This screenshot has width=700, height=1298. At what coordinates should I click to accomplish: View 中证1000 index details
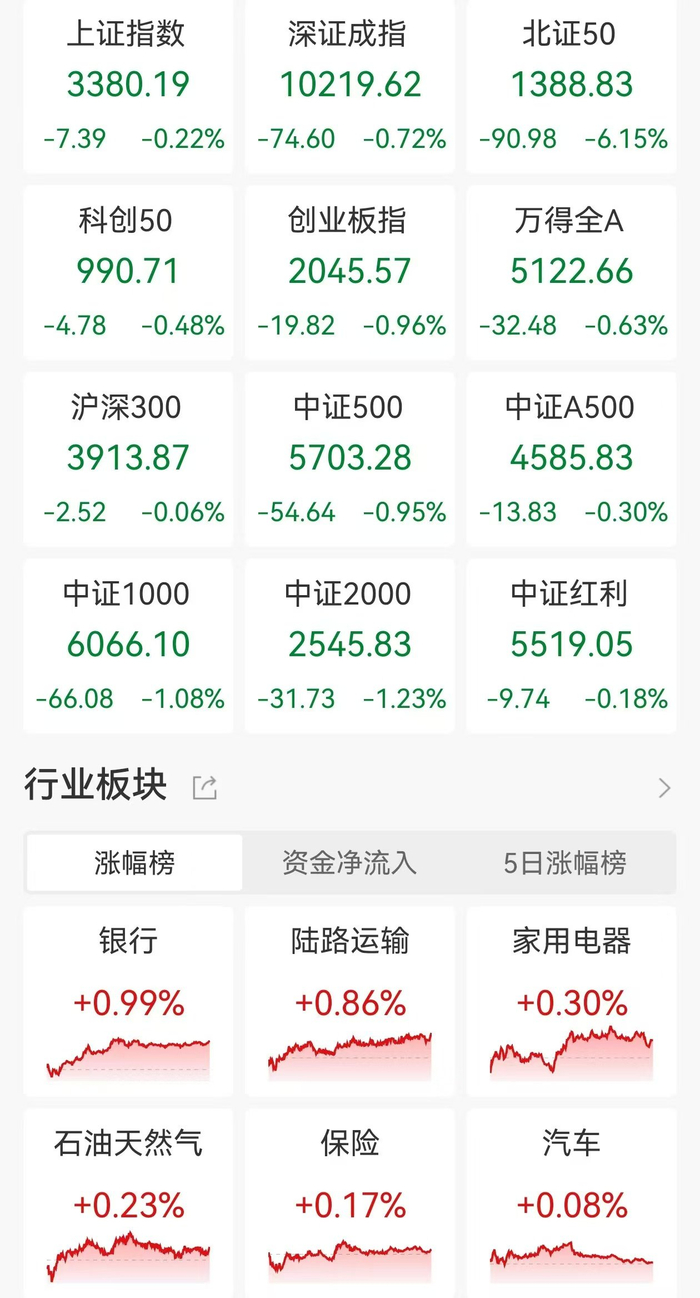pyautogui.click(x=128, y=644)
